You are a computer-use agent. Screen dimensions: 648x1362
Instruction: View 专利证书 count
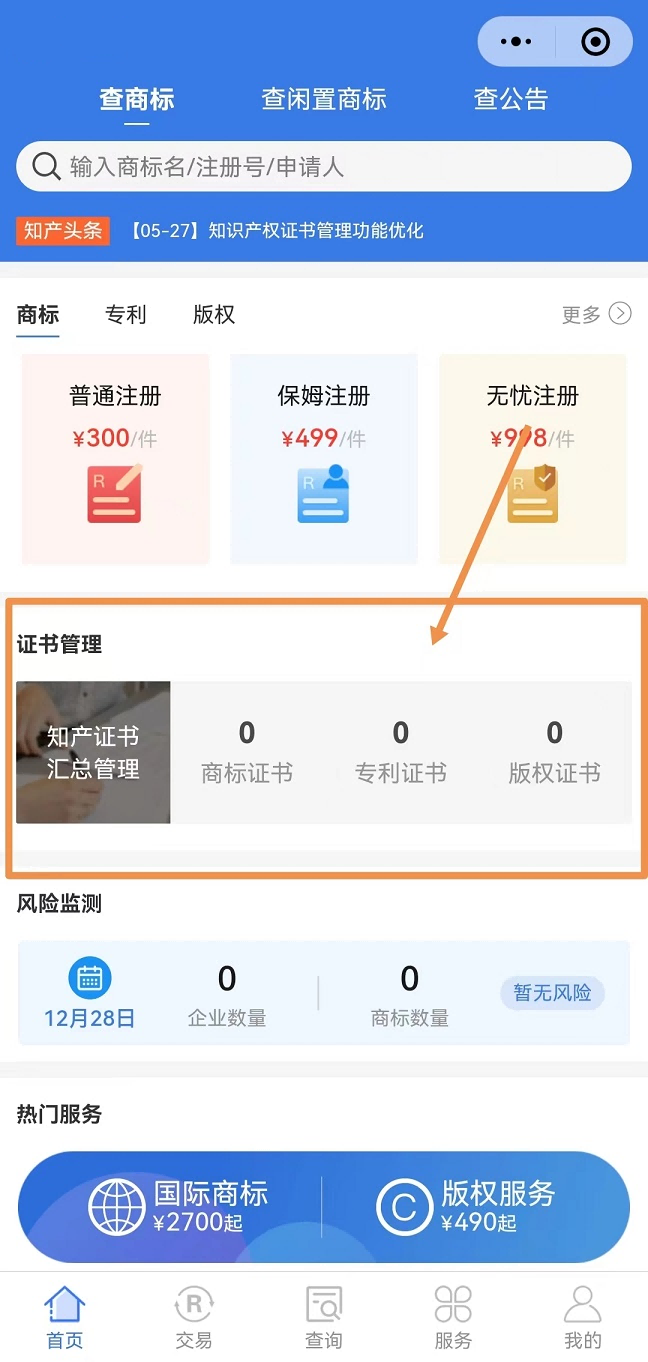pyautogui.click(x=400, y=752)
